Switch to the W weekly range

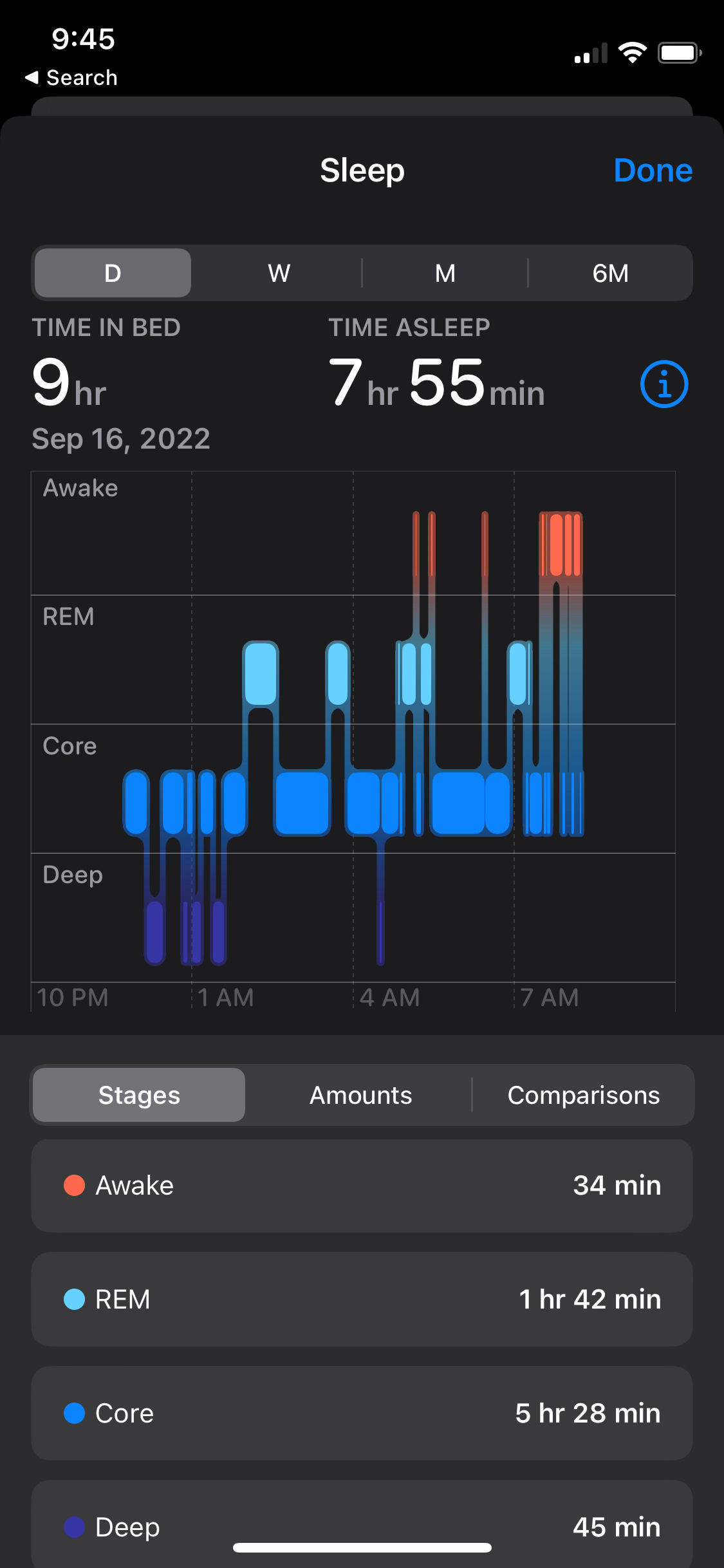coord(279,273)
